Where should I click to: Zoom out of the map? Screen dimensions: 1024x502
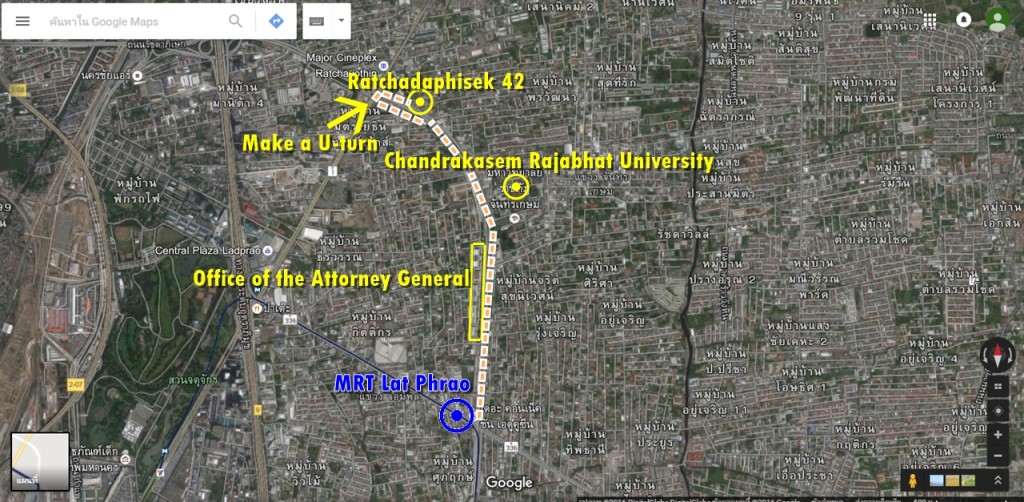pyautogui.click(x=997, y=456)
